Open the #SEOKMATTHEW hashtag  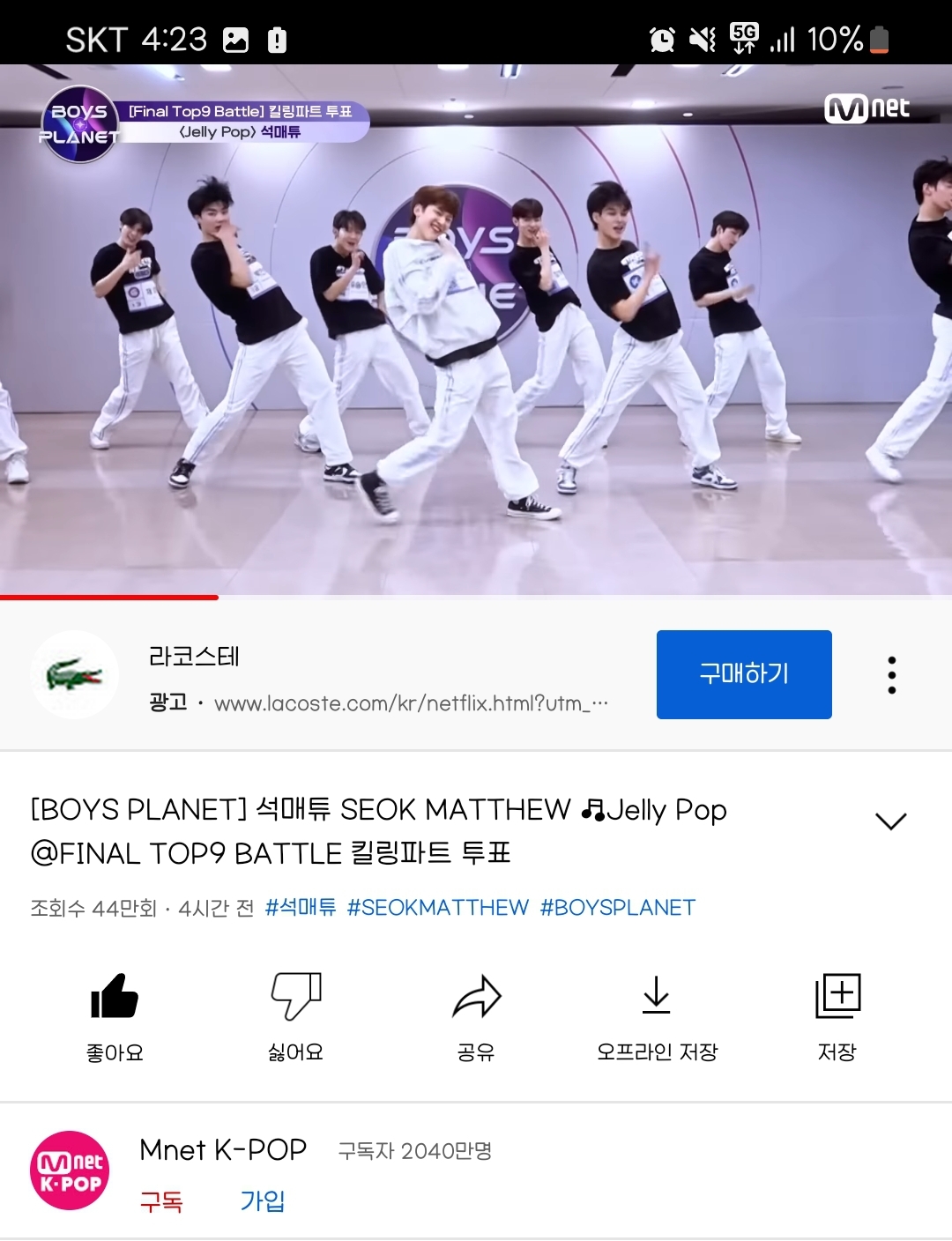[438, 908]
